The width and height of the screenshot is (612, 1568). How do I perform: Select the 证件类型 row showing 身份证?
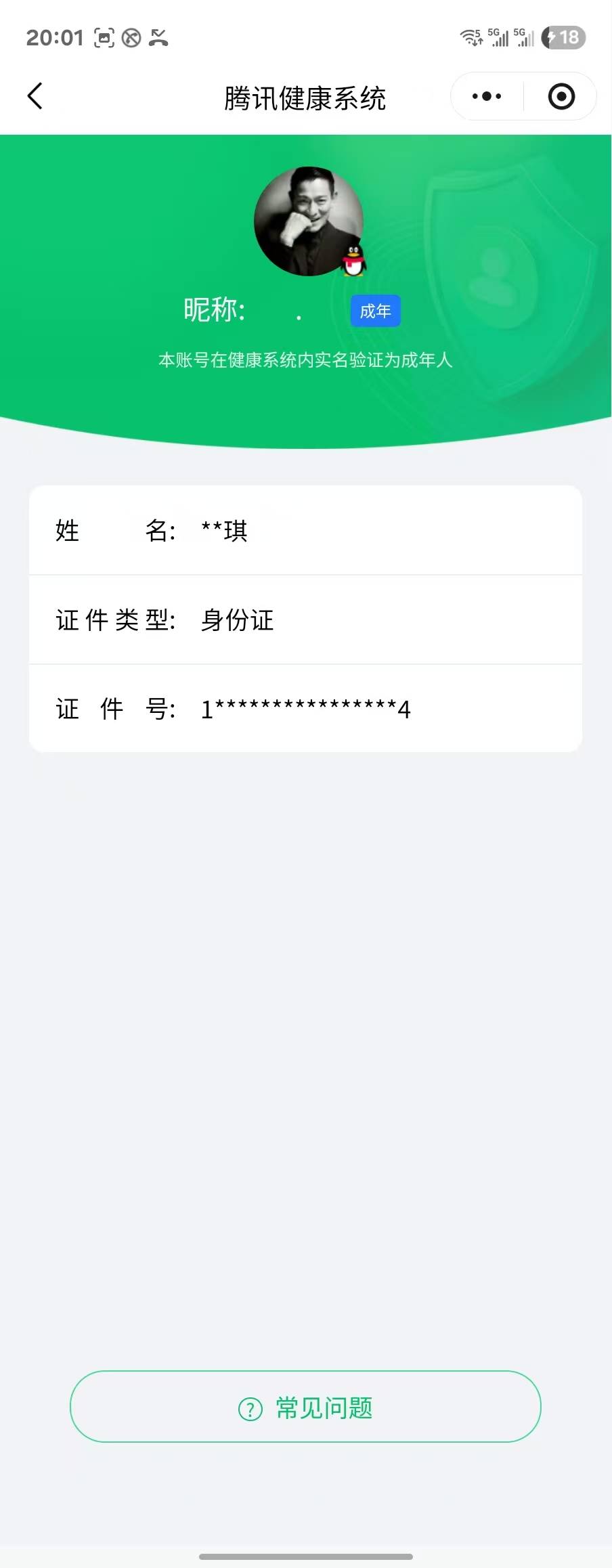305,619
